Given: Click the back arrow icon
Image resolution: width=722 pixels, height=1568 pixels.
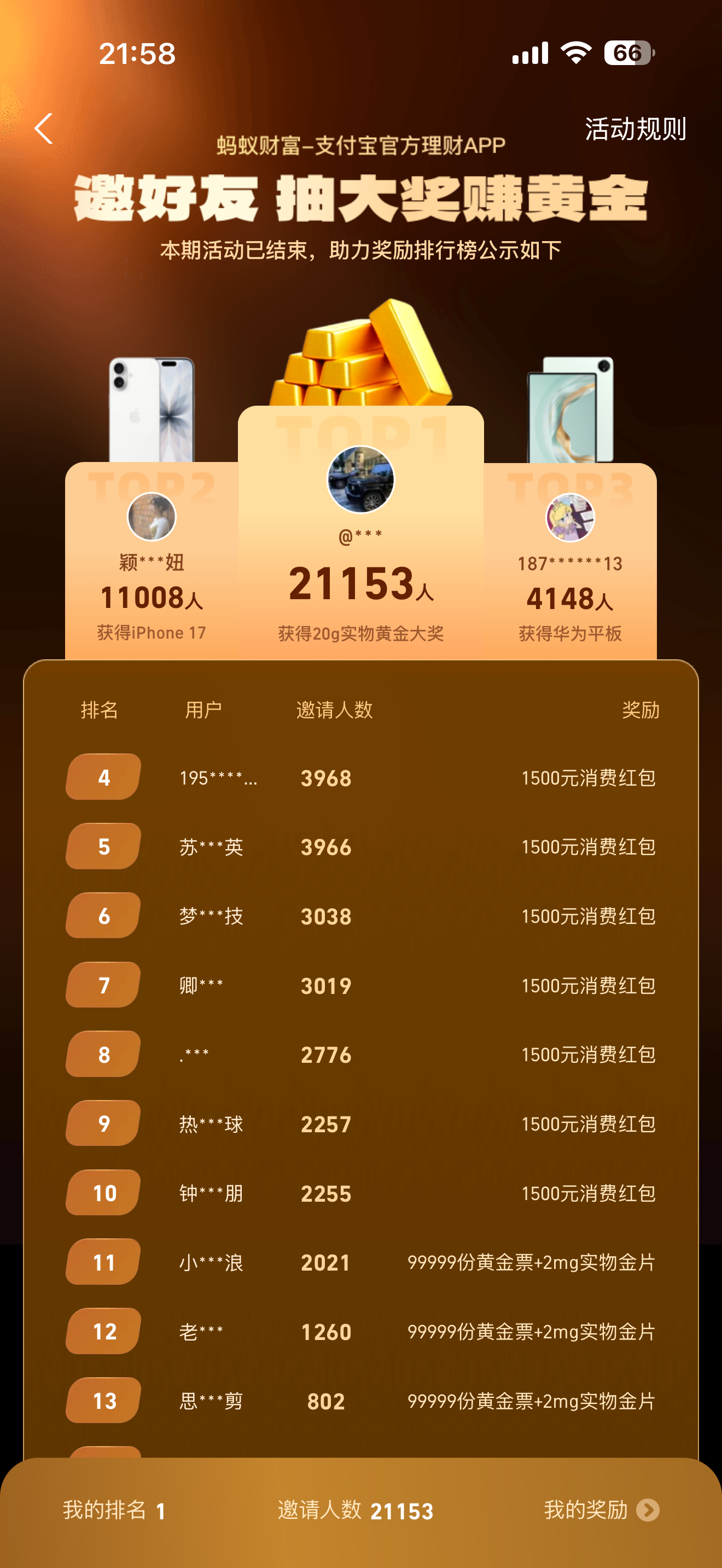Looking at the screenshot, I should pos(43,130).
